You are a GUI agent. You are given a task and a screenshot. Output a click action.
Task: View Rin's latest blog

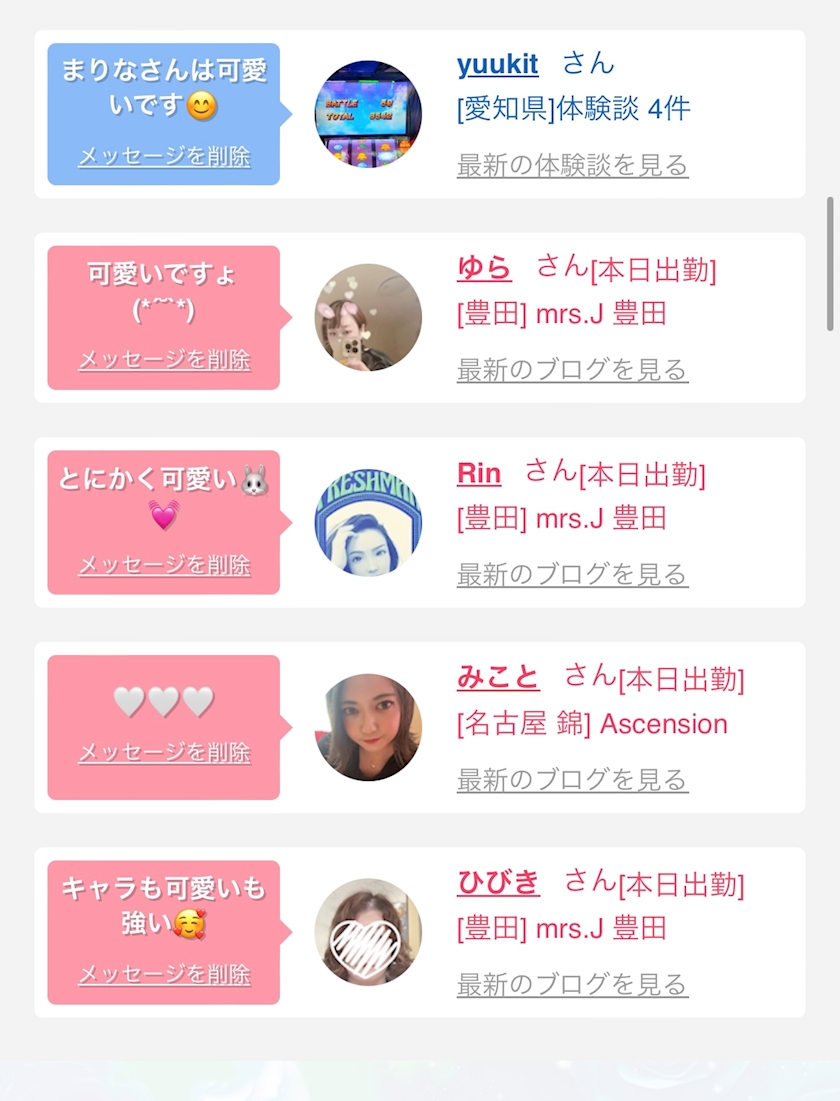point(572,575)
